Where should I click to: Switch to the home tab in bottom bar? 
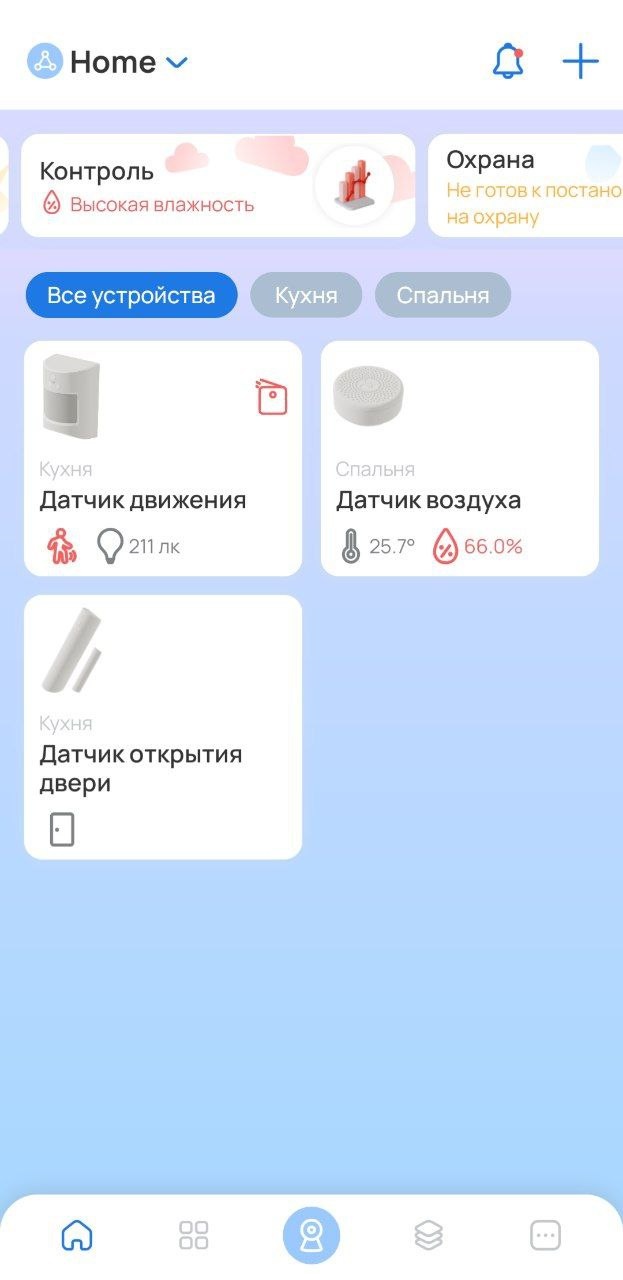point(77,1235)
